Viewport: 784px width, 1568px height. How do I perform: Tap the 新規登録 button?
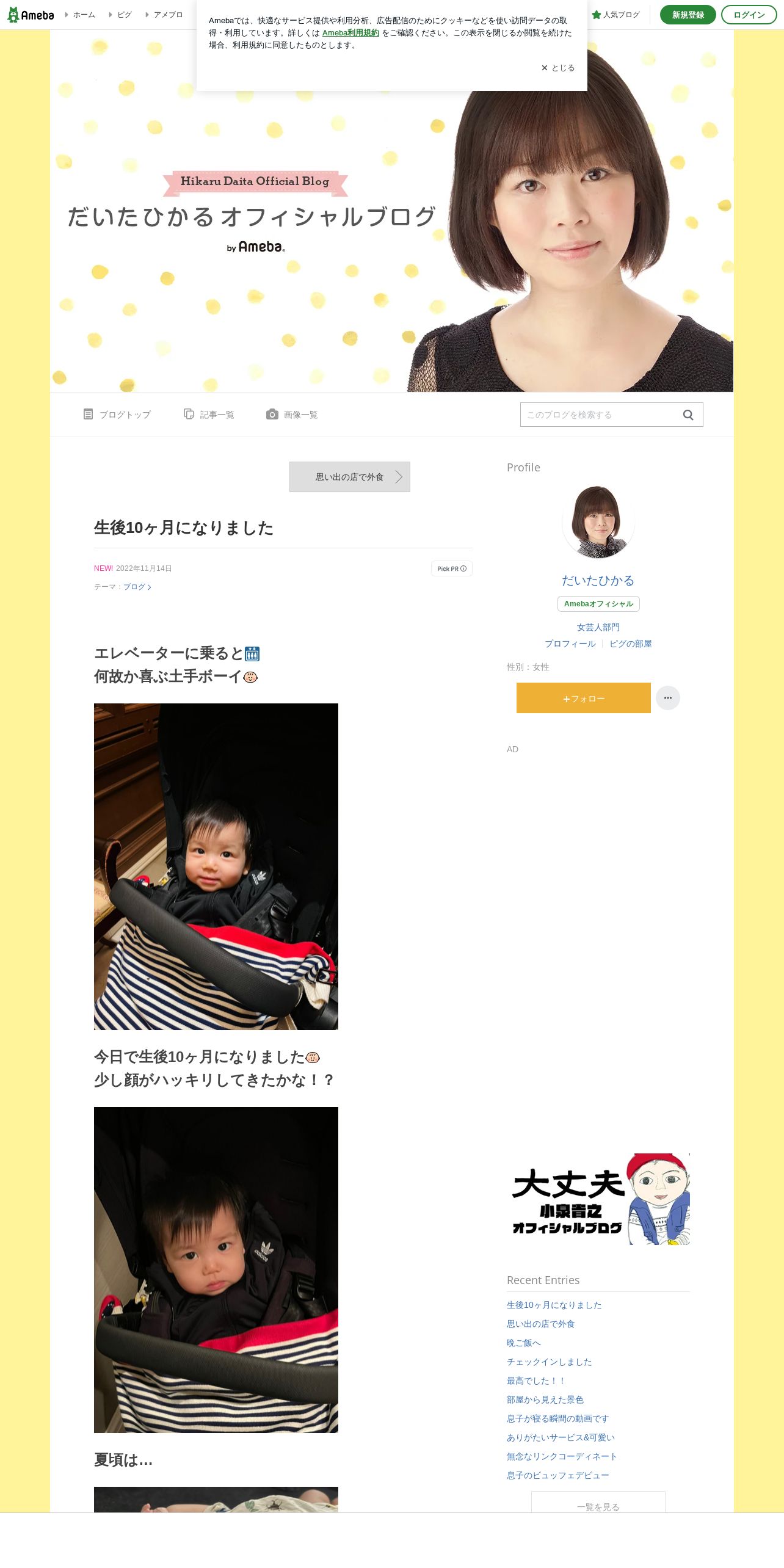(688, 15)
